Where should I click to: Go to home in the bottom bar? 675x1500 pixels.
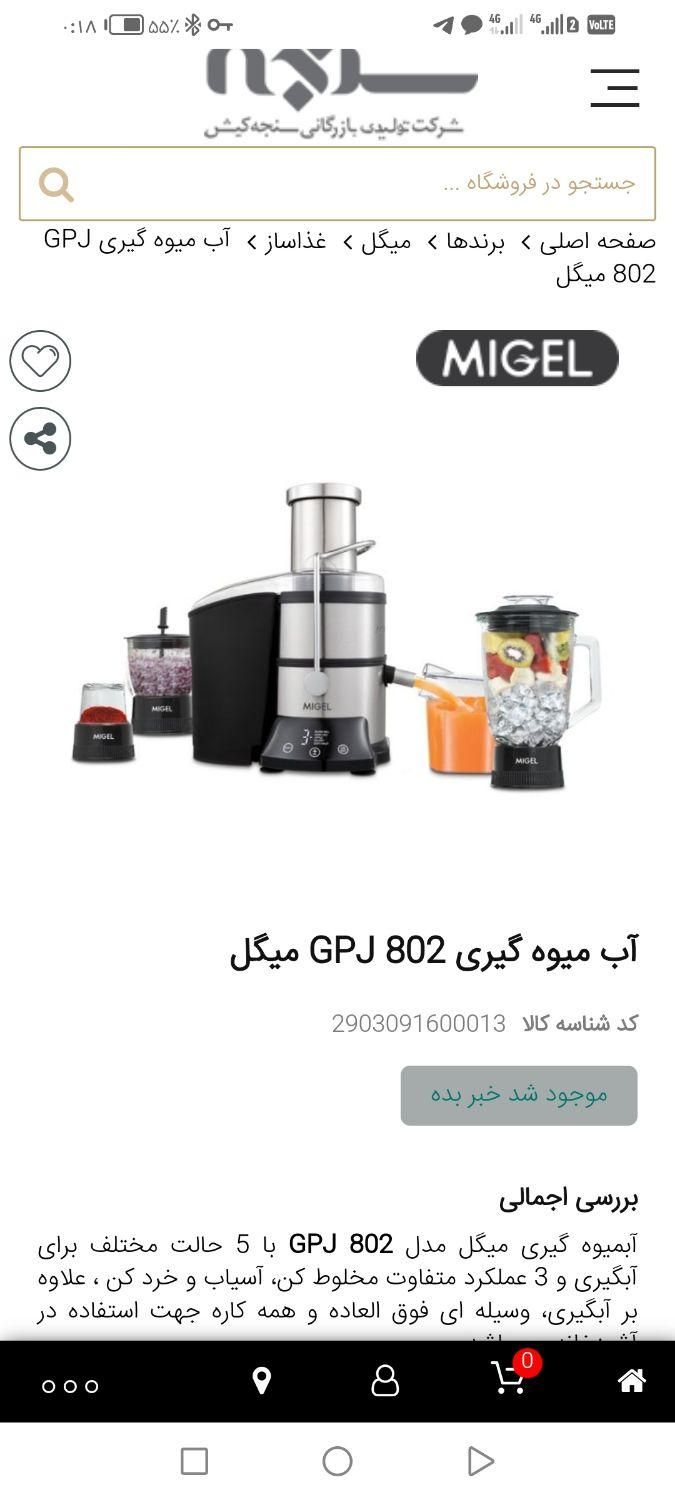[x=631, y=1381]
